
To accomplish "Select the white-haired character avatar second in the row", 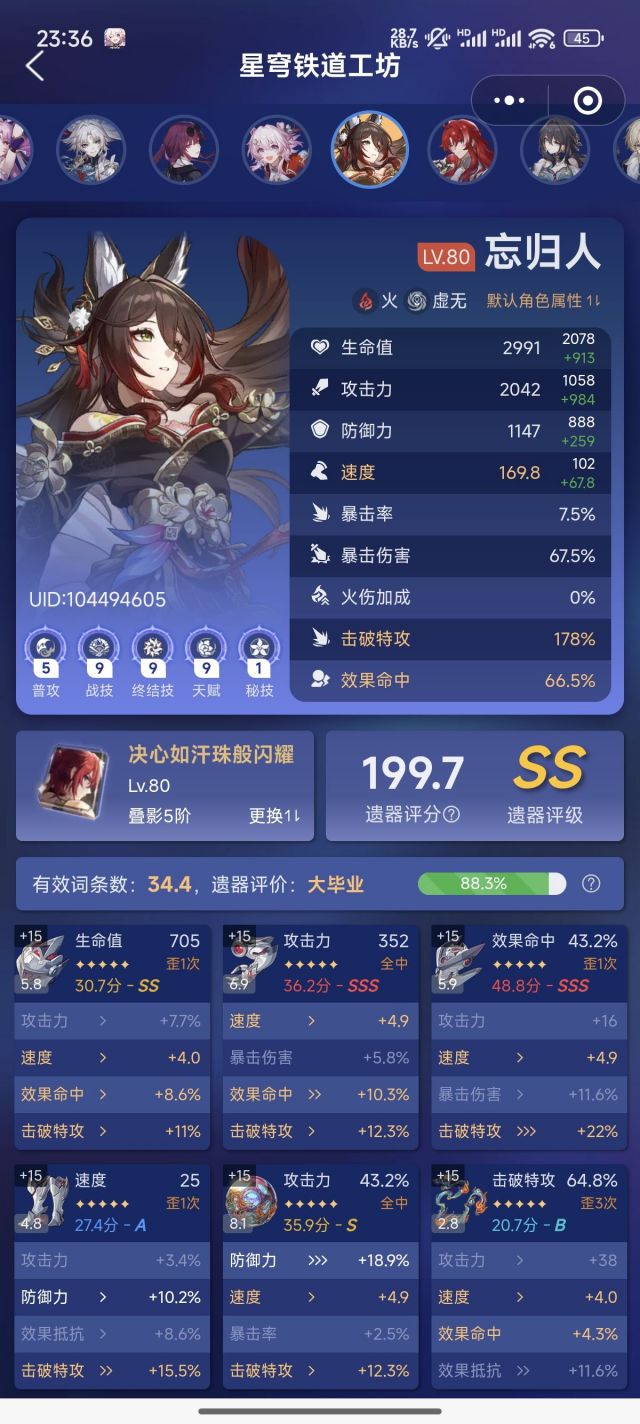I will [90, 149].
